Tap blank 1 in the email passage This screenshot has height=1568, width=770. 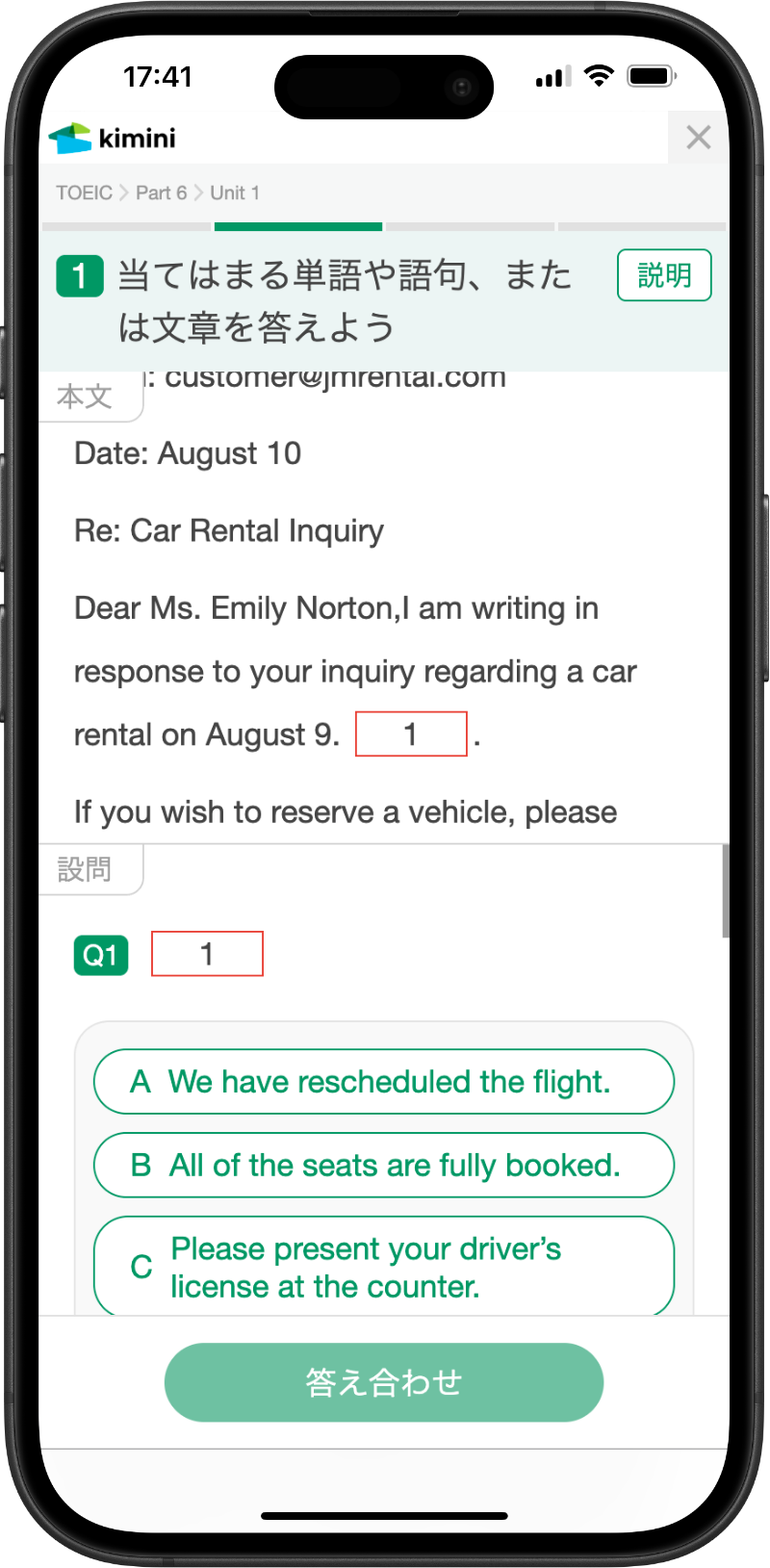(411, 734)
